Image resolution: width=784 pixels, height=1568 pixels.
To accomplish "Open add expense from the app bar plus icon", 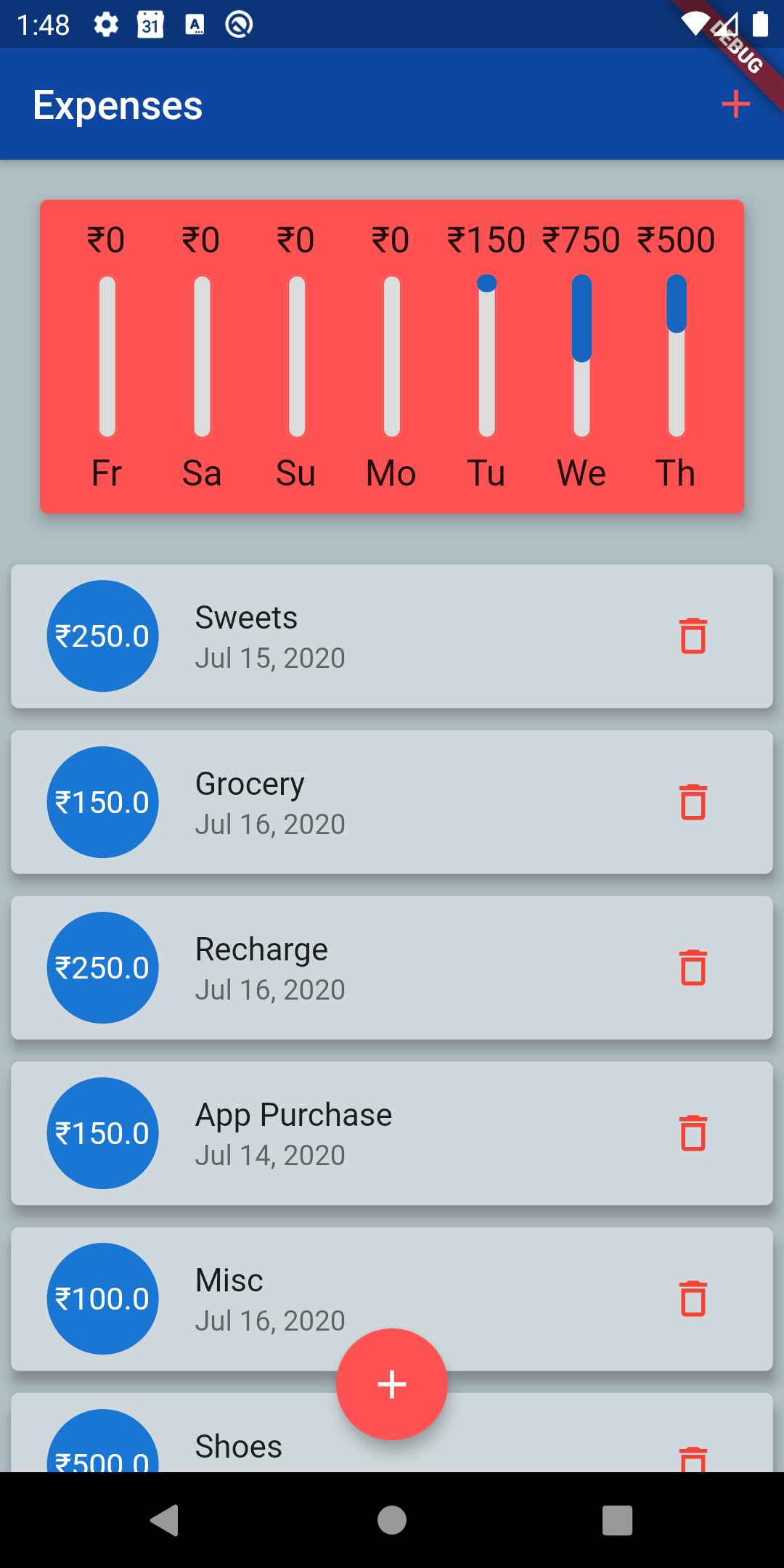I will coord(735,104).
